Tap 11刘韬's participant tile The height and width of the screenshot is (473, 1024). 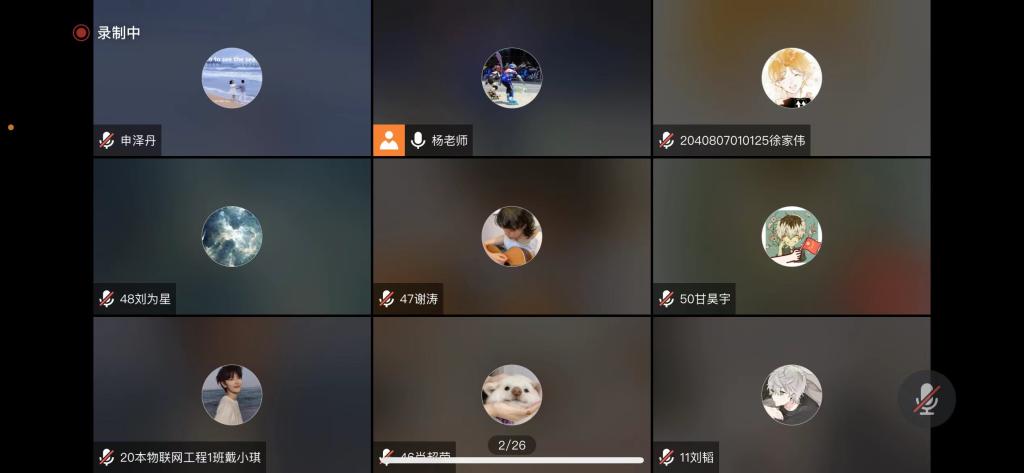(791, 394)
